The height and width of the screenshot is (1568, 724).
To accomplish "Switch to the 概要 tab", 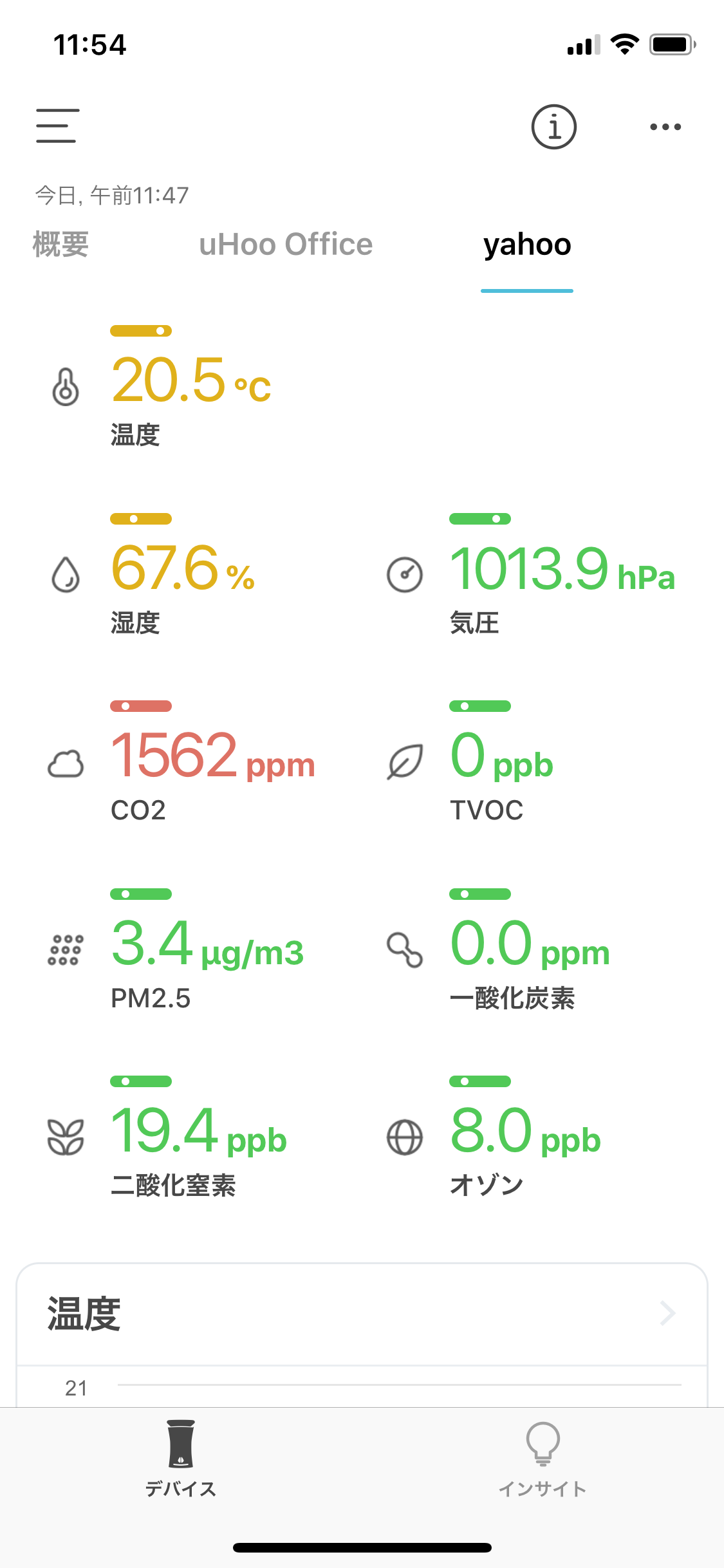I will pyautogui.click(x=60, y=245).
